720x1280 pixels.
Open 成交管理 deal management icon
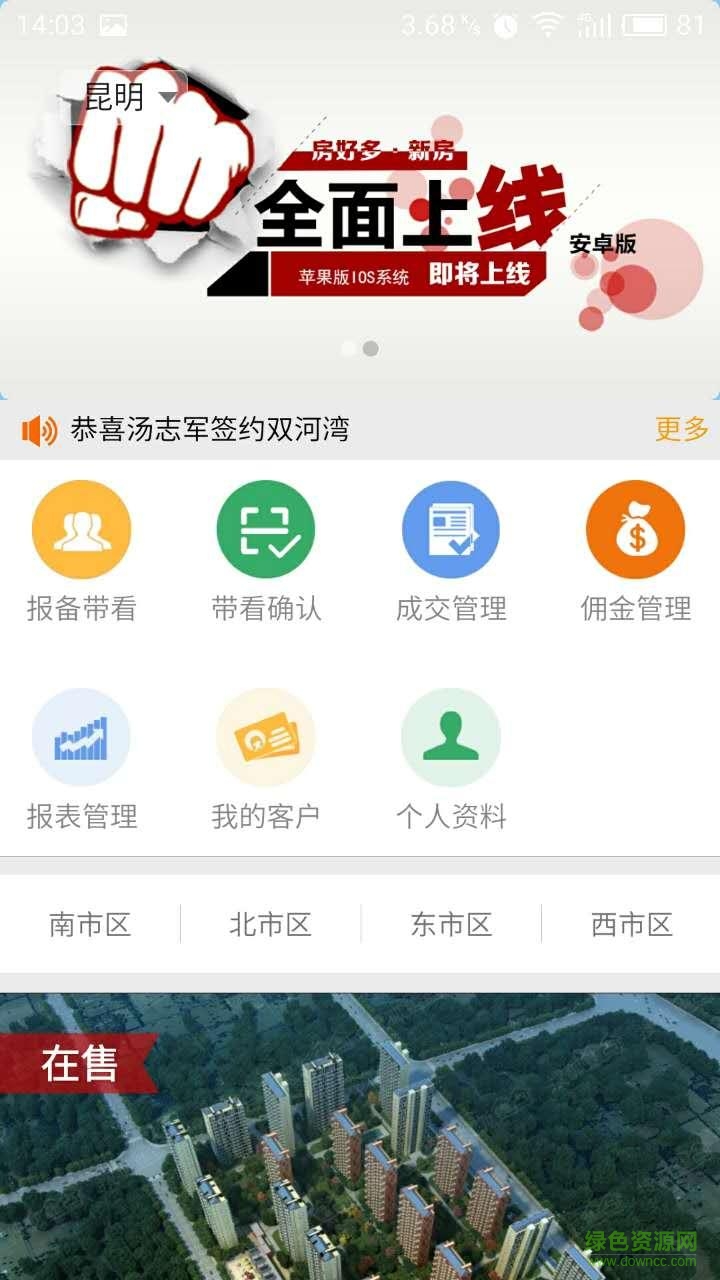451,530
